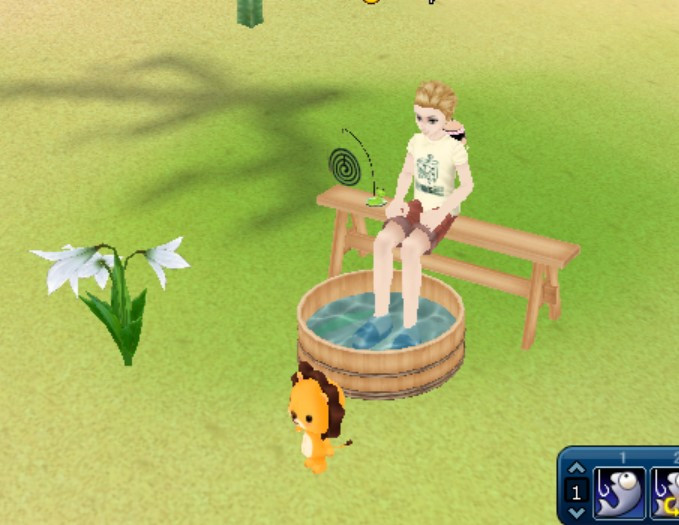Tap the fishing skill in hotbar slot 2

pos(667,493)
